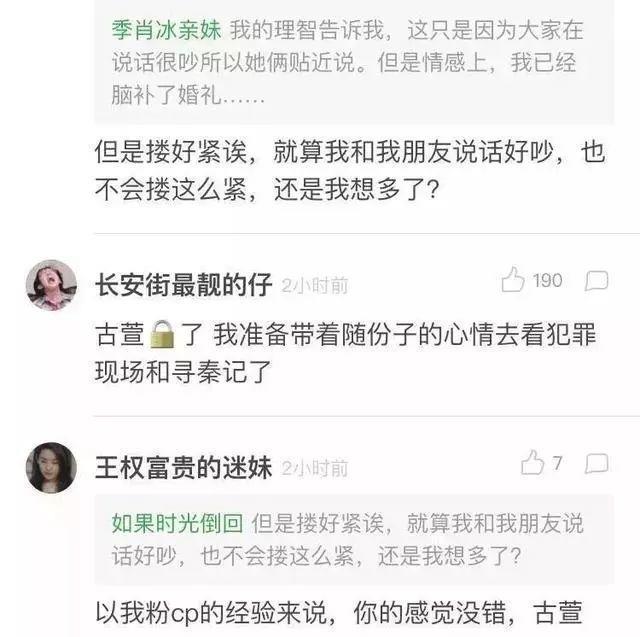Open quoted user 季肖冰亲妹
Image resolution: width=640 pixels, height=637 pixels.
pos(165,29)
